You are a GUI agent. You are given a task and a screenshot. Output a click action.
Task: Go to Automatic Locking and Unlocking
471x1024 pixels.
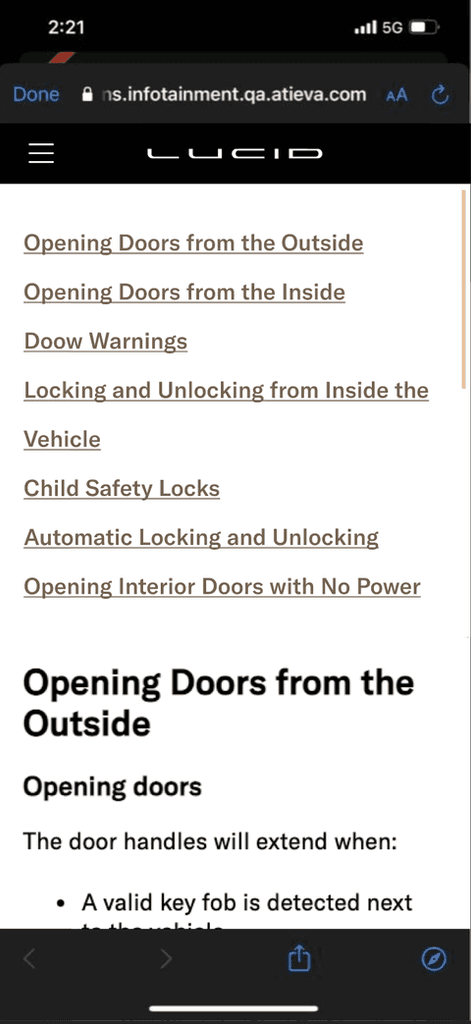click(201, 537)
